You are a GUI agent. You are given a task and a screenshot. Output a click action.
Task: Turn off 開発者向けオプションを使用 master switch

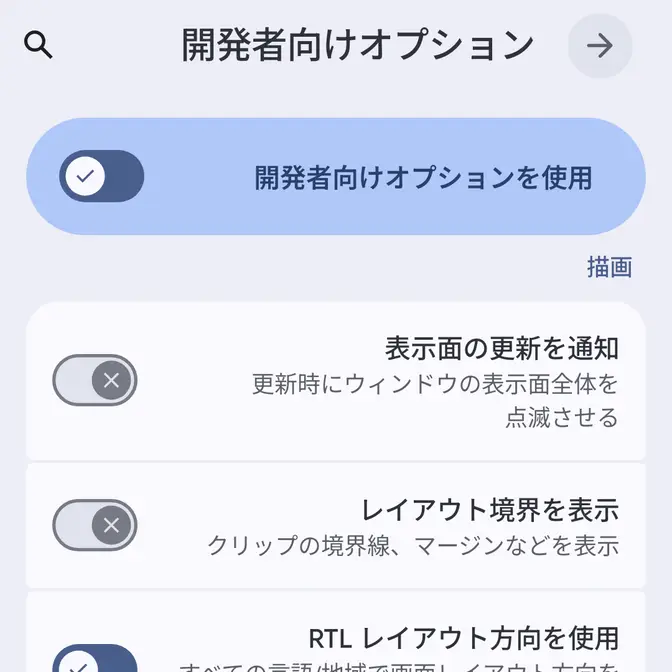point(101,177)
